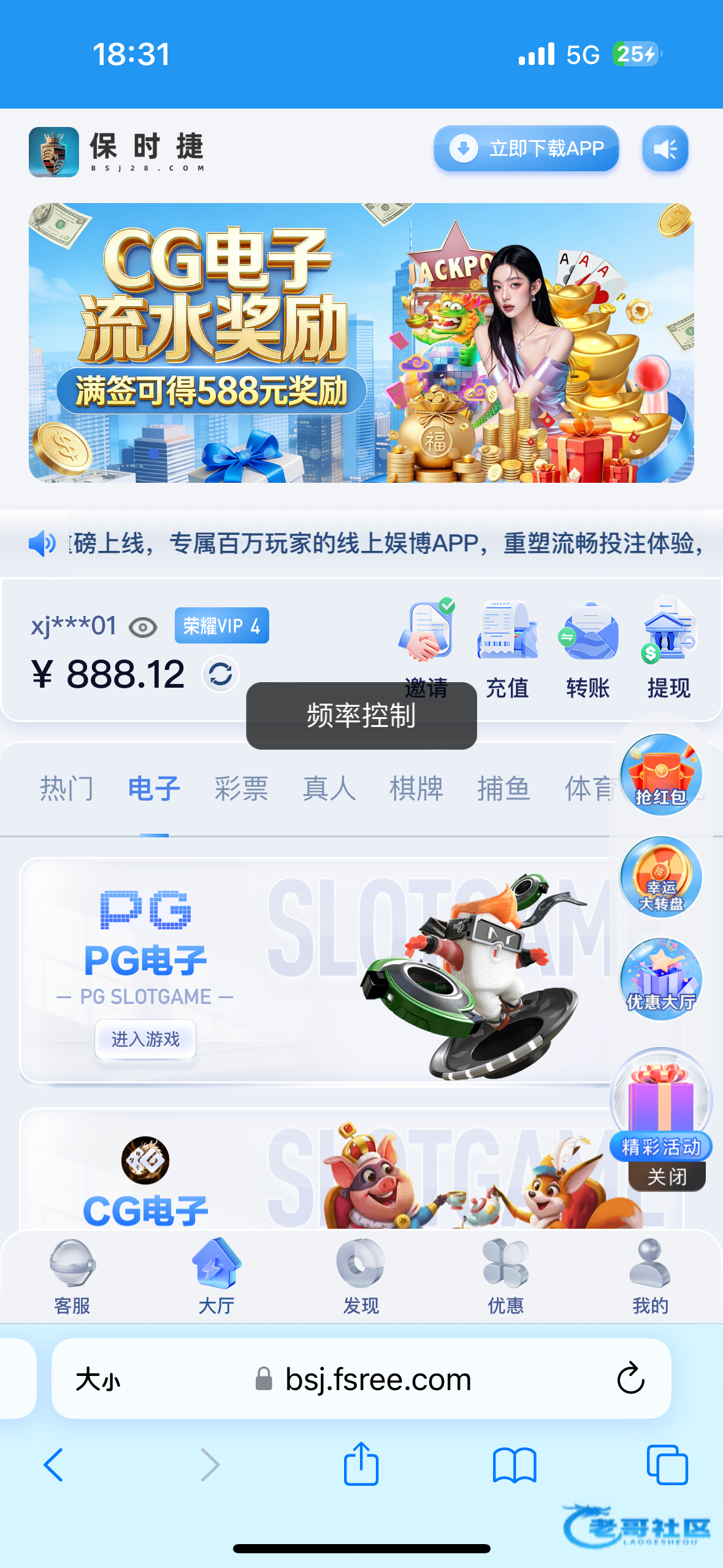The height and width of the screenshot is (1568, 723).
Task: Tap the 立即下载APP download button
Action: (x=526, y=148)
